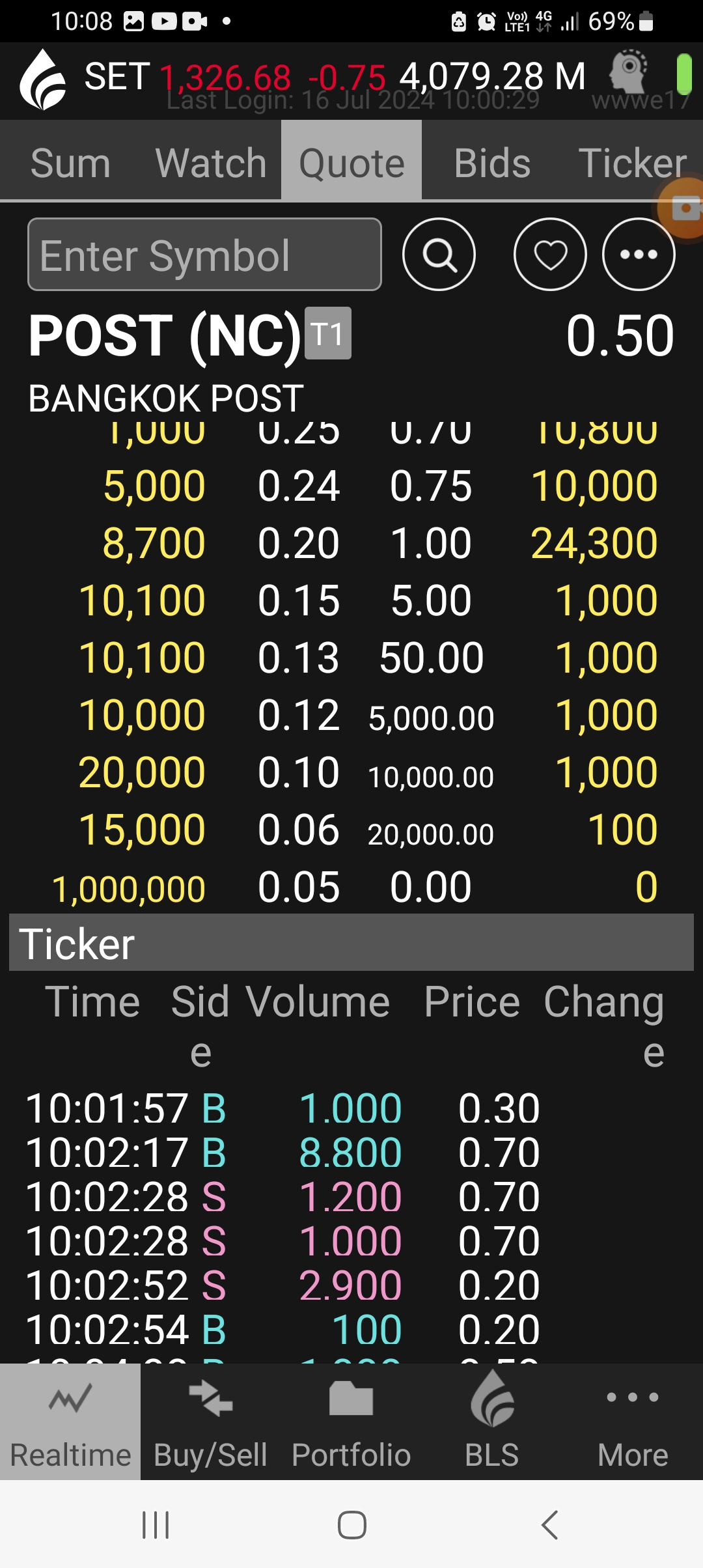Open the BLS bottom tab
The width and height of the screenshot is (703, 1568).
point(492,1422)
